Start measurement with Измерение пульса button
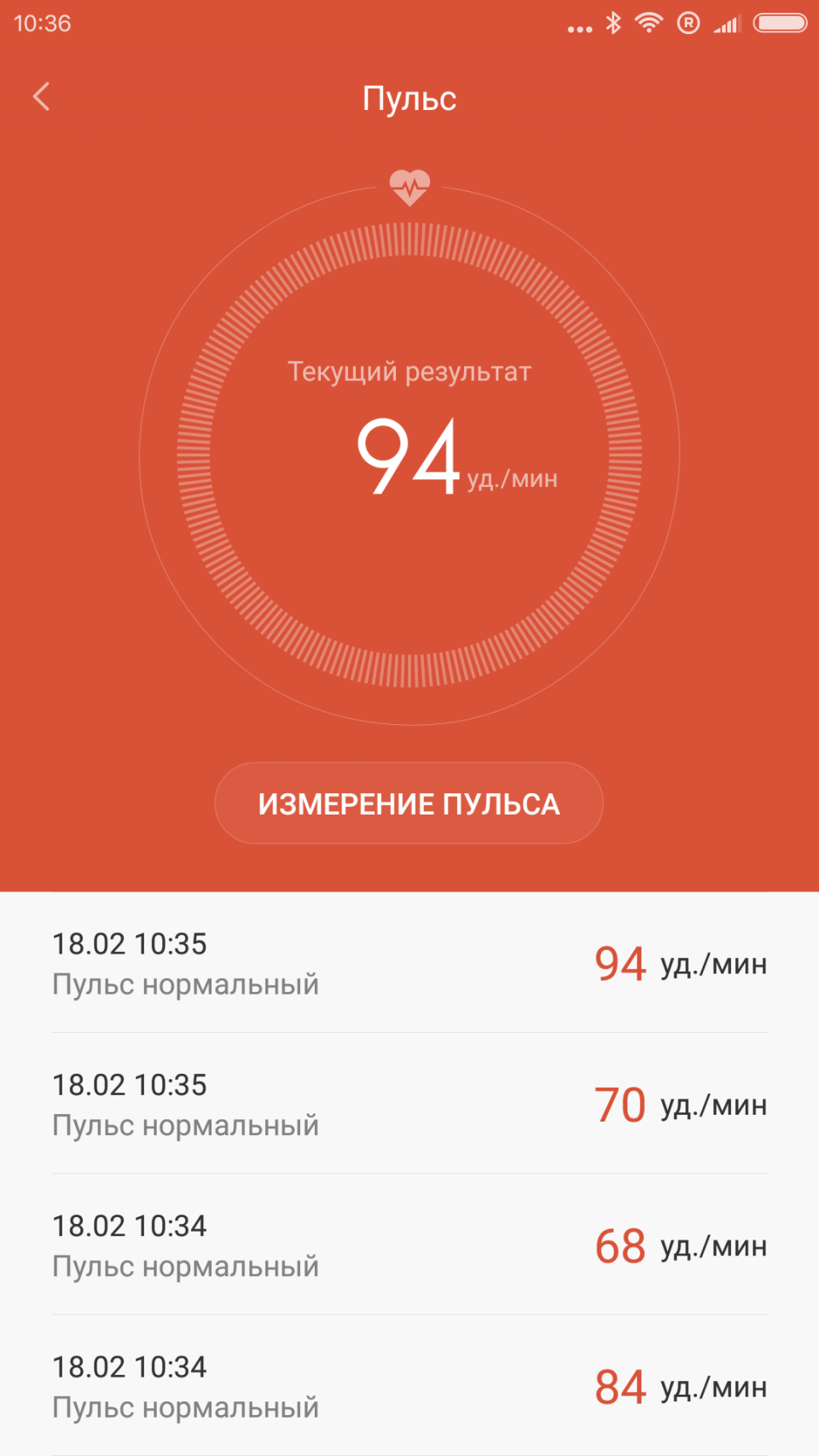The image size is (819, 1456). (x=409, y=803)
